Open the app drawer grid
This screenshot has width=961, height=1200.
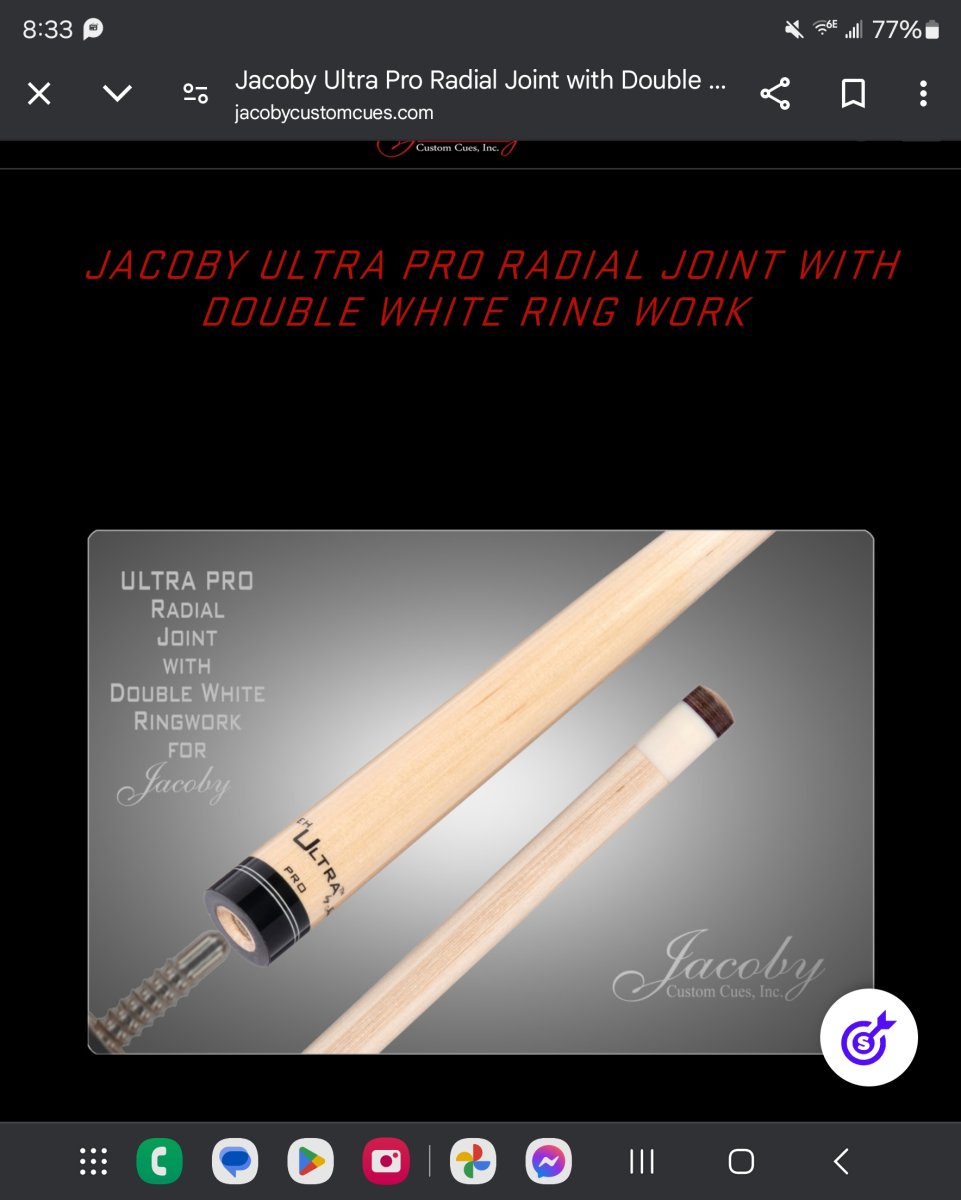(93, 1161)
